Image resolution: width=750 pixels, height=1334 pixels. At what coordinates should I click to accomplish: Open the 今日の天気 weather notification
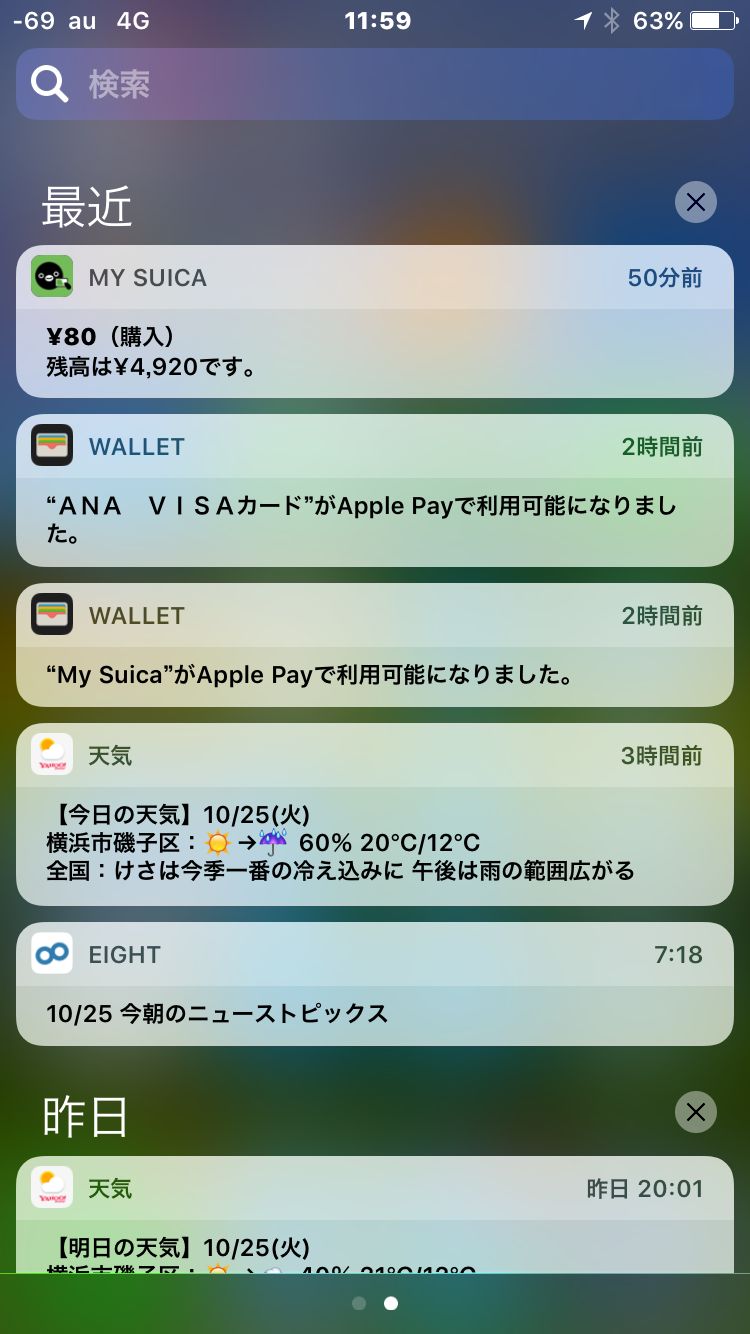pos(375,814)
